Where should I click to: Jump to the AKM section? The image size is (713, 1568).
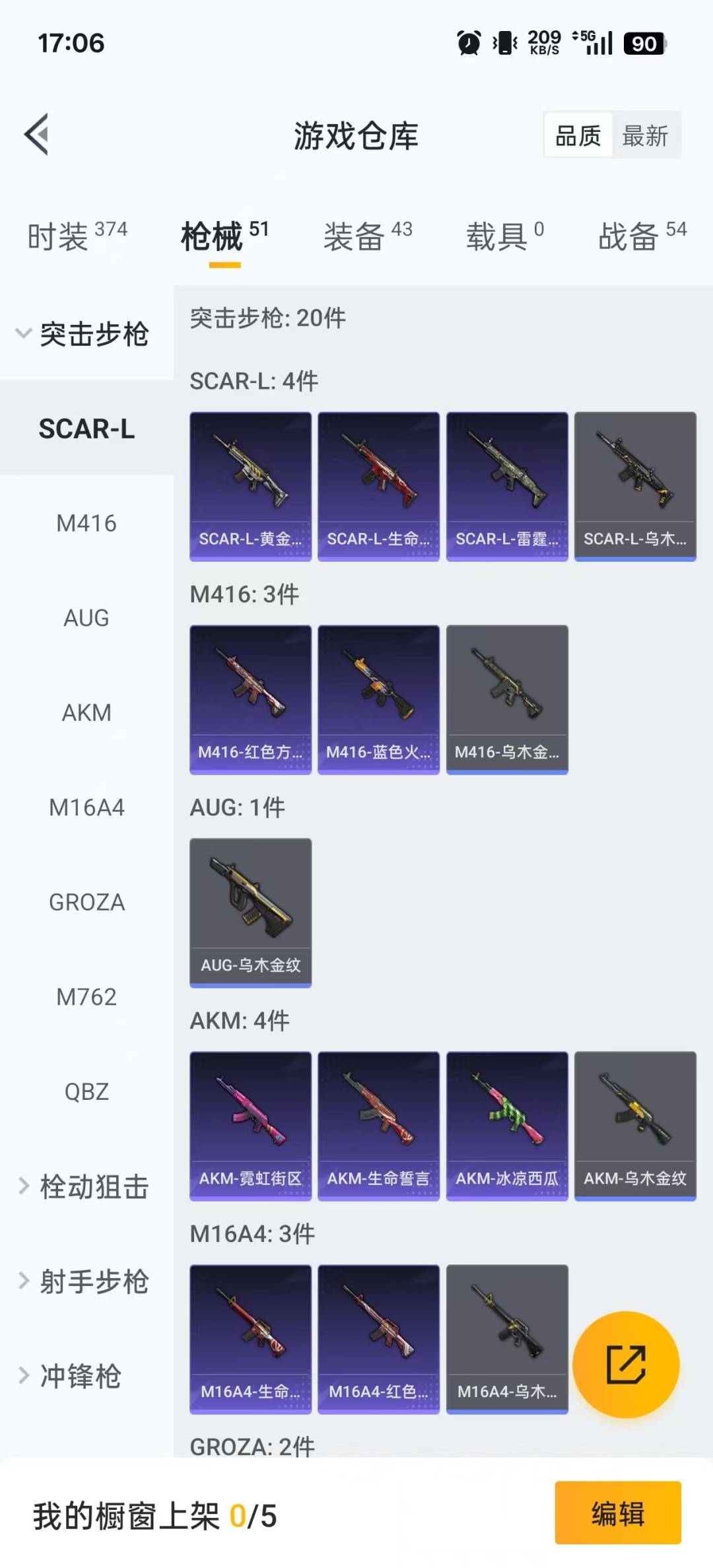pos(86,713)
